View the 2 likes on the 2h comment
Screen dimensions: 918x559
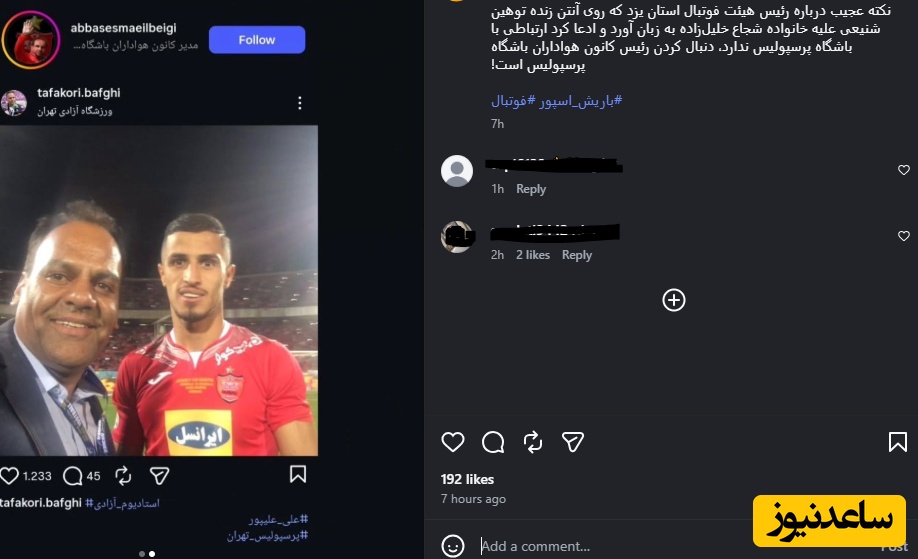coord(533,255)
